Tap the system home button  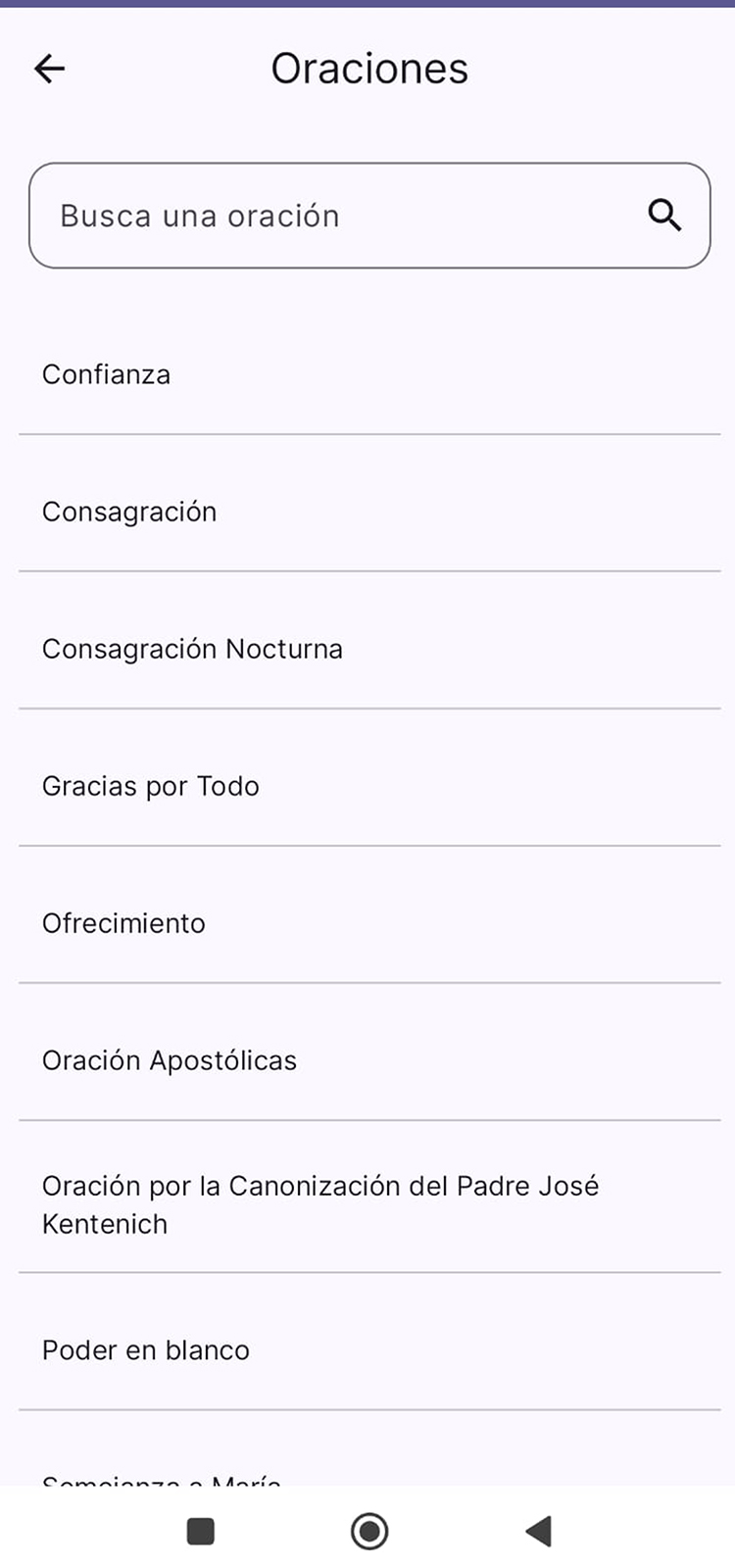click(x=369, y=1531)
